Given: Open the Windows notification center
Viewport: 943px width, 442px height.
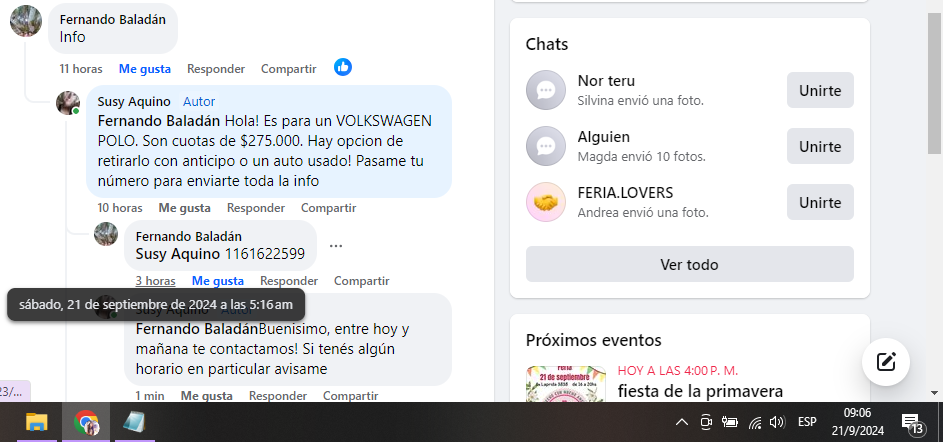Looking at the screenshot, I should click(x=911, y=422).
